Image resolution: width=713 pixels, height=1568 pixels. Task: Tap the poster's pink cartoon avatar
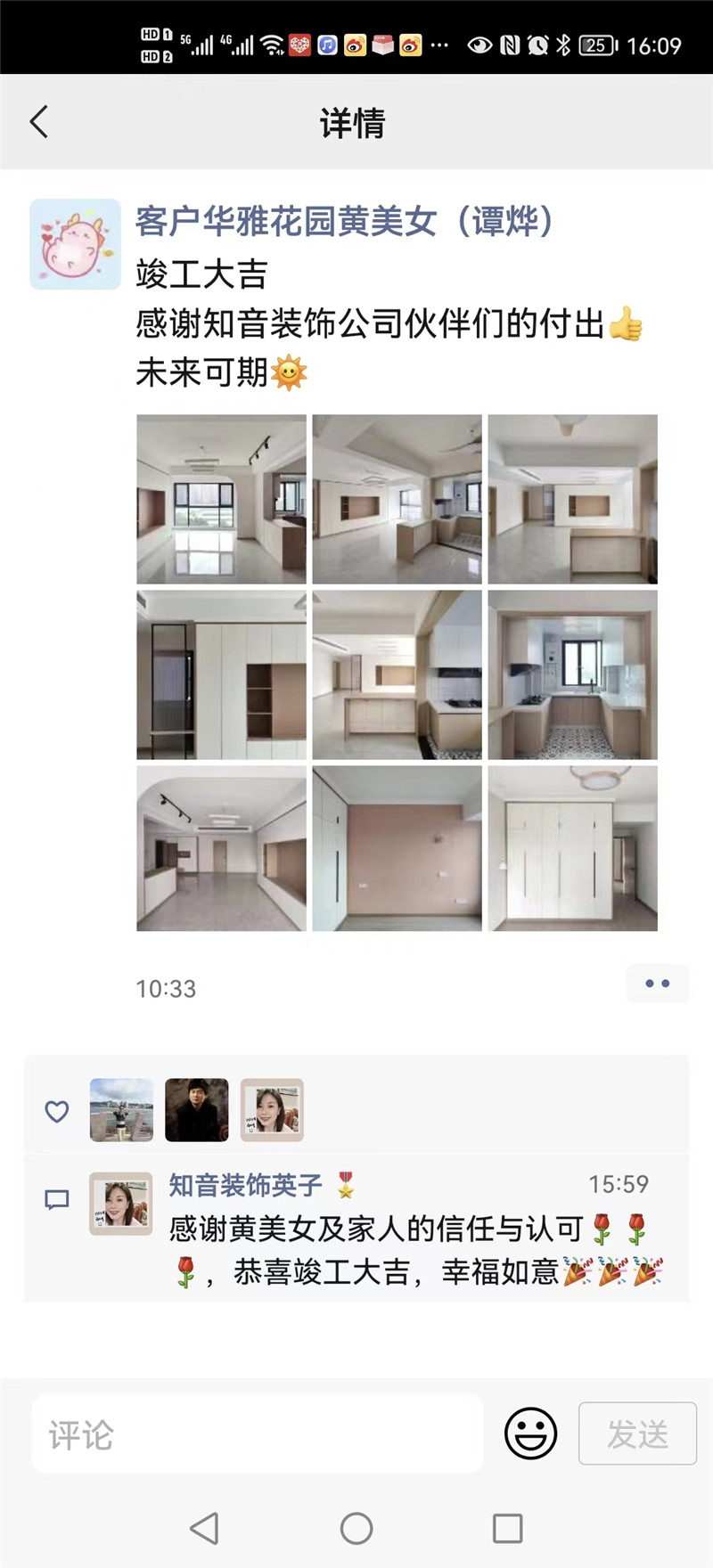point(76,244)
